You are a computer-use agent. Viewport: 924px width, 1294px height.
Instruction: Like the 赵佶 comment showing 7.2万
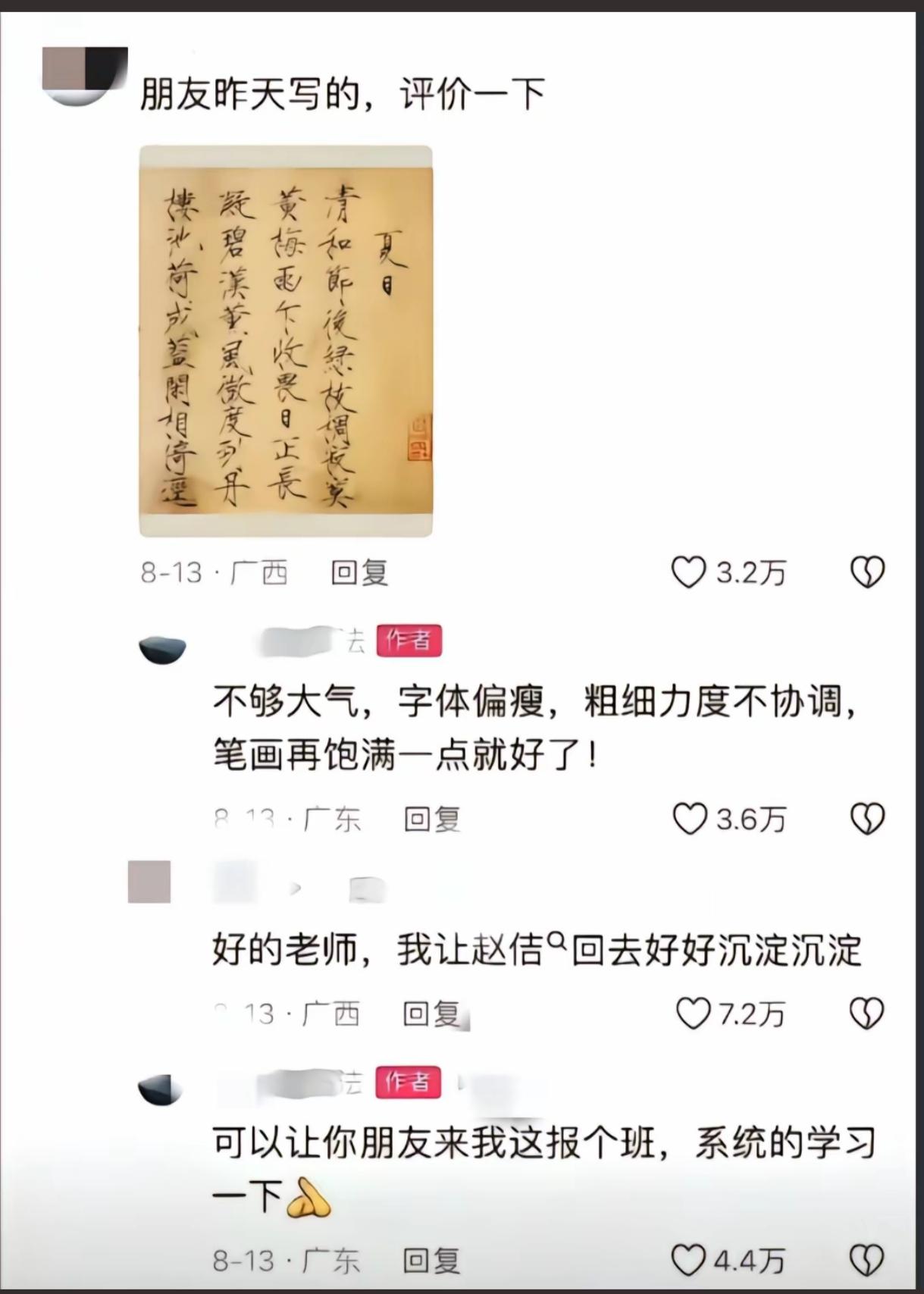[x=691, y=1011]
